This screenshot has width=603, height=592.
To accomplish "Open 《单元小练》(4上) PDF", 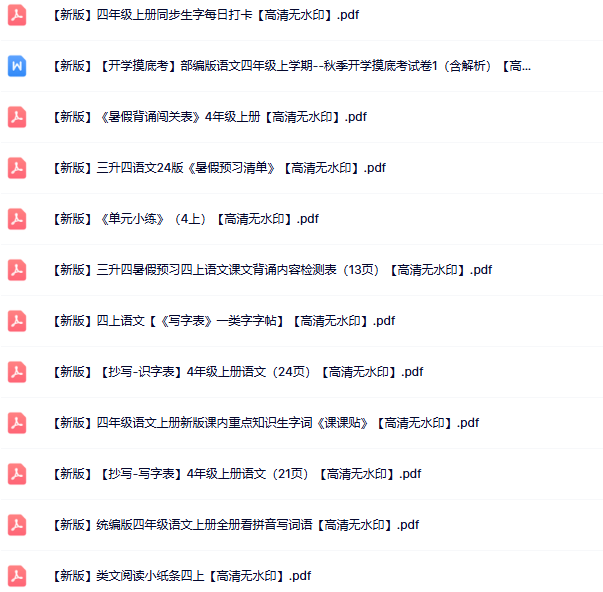I will pyautogui.click(x=185, y=219).
